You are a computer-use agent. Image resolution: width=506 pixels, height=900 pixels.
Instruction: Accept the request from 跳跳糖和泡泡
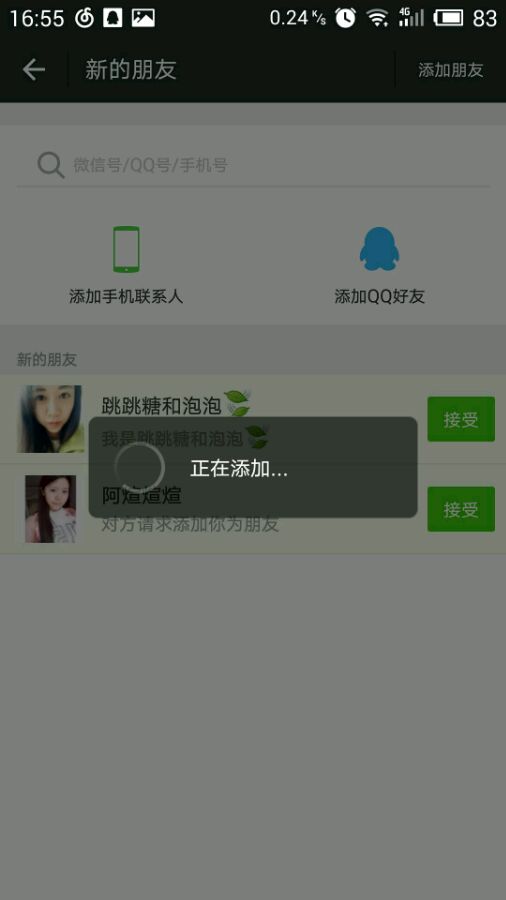pyautogui.click(x=461, y=419)
